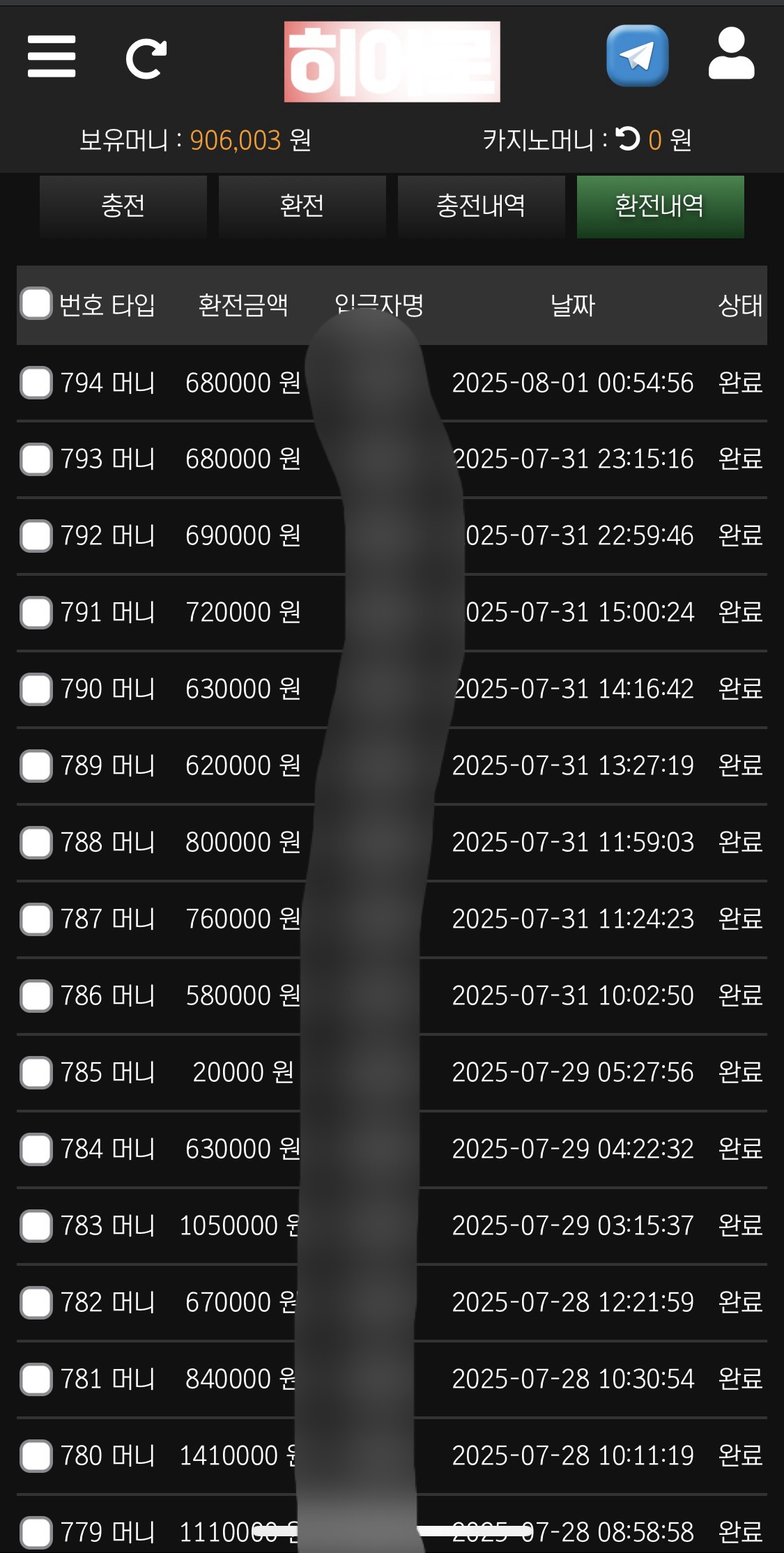Open the 충전내역 tab
The height and width of the screenshot is (1553, 784).
click(481, 206)
